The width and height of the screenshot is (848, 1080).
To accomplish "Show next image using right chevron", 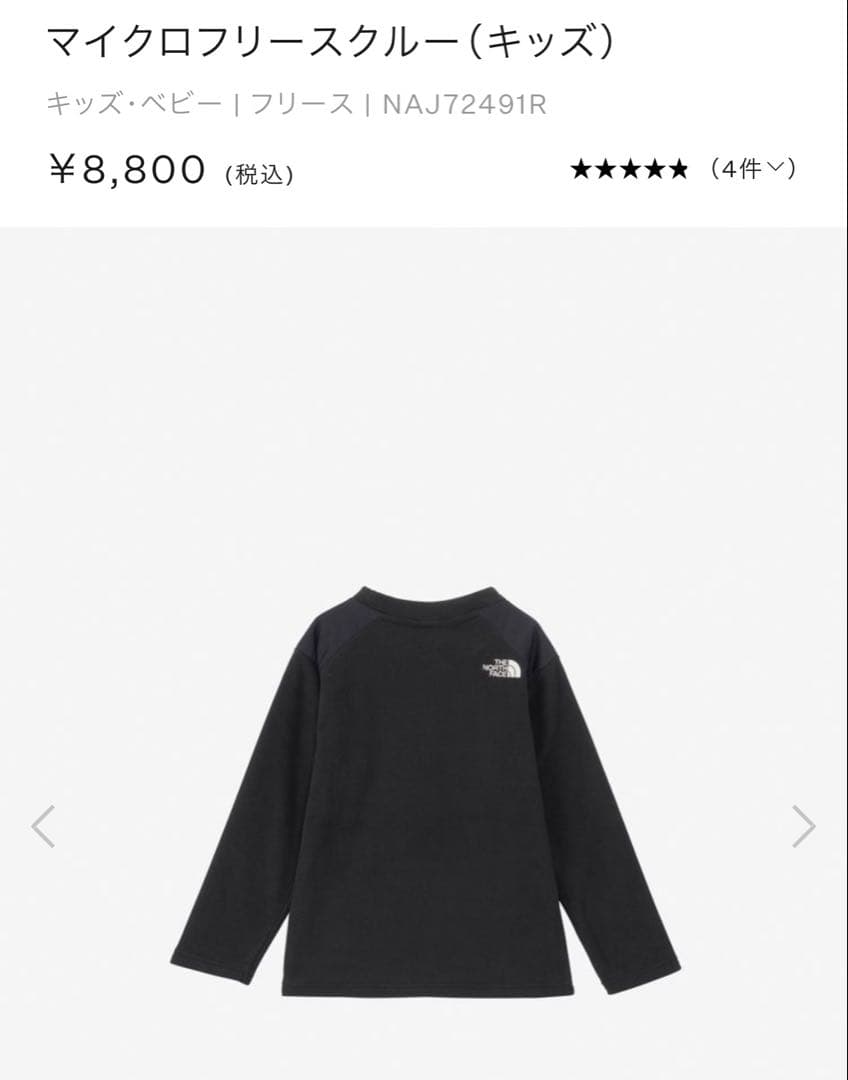I will click(806, 824).
